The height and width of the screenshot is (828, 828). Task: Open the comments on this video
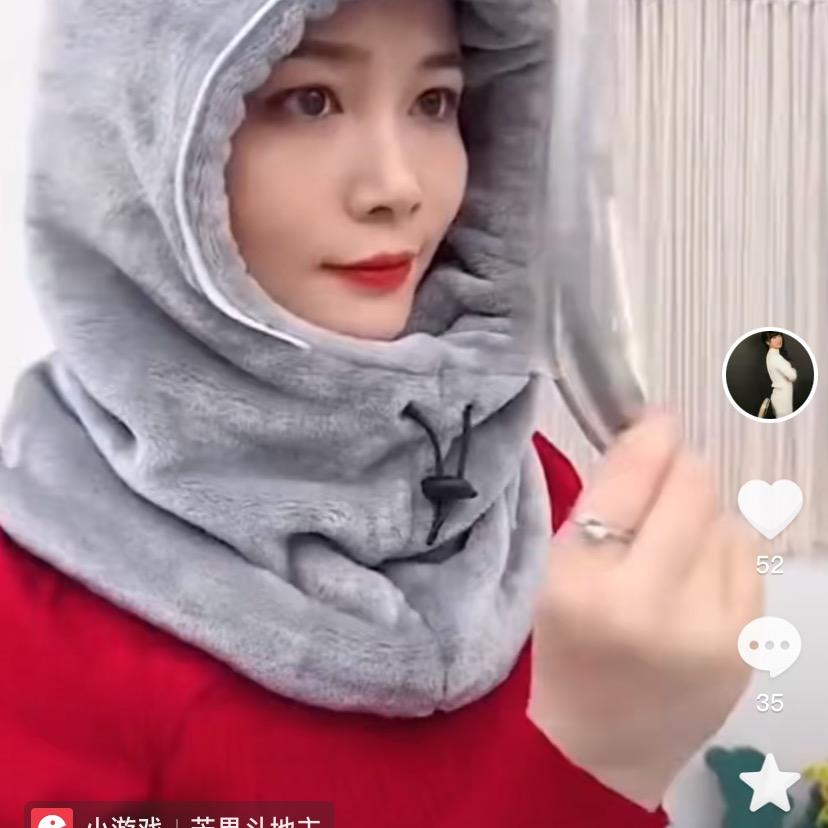[x=769, y=646]
